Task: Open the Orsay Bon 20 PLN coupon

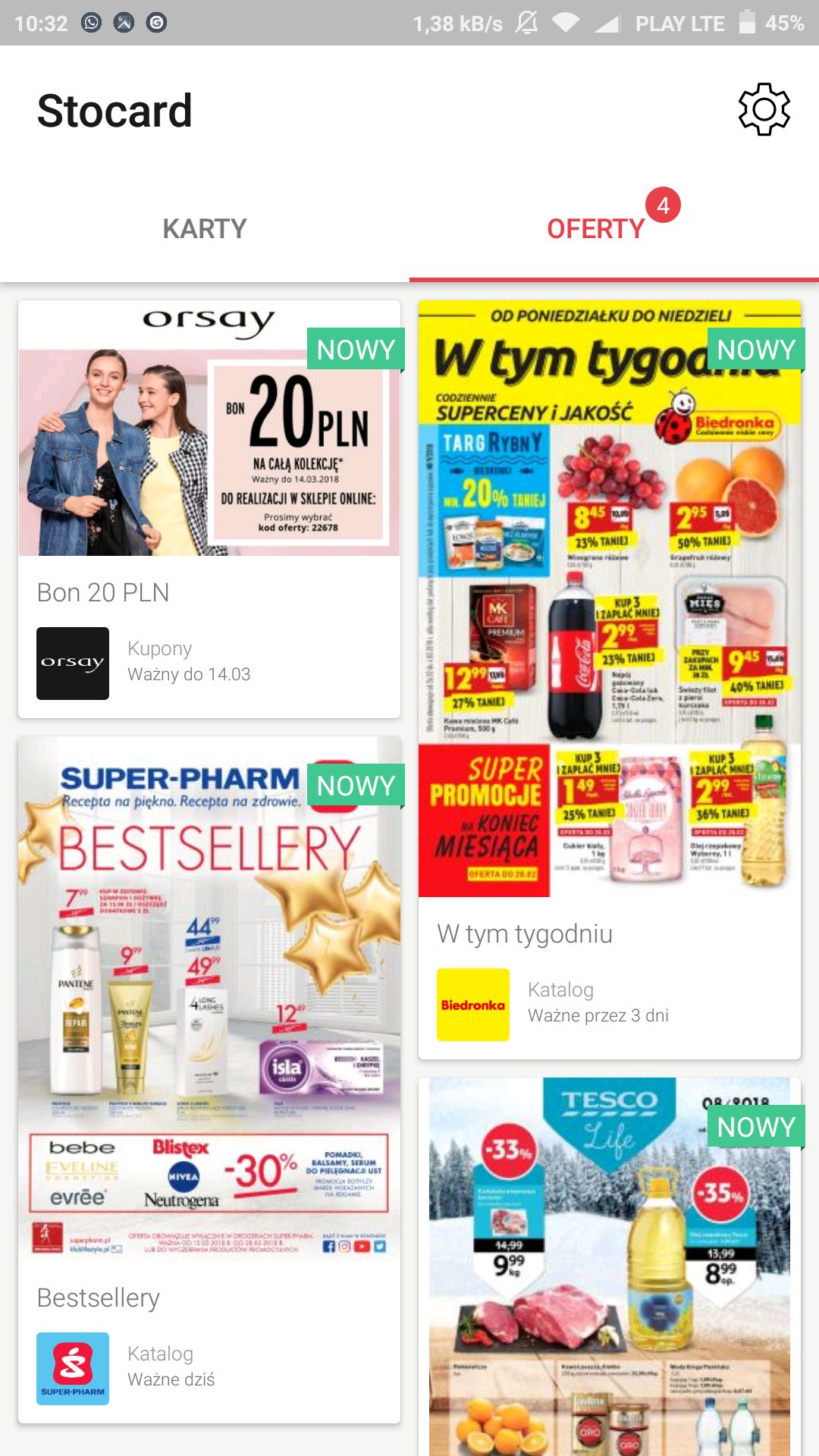Action: click(x=209, y=509)
